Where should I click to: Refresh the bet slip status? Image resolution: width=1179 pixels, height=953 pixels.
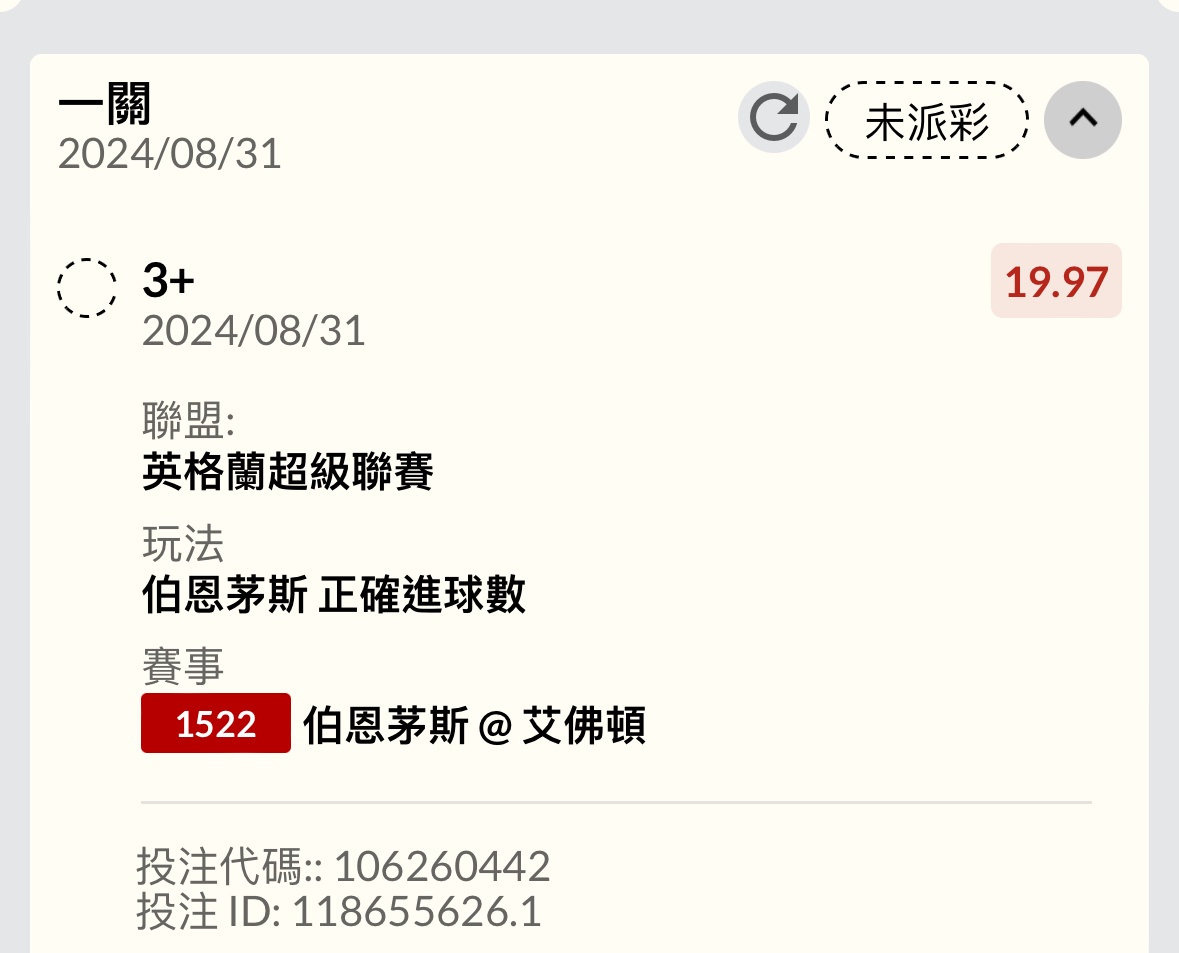point(773,119)
